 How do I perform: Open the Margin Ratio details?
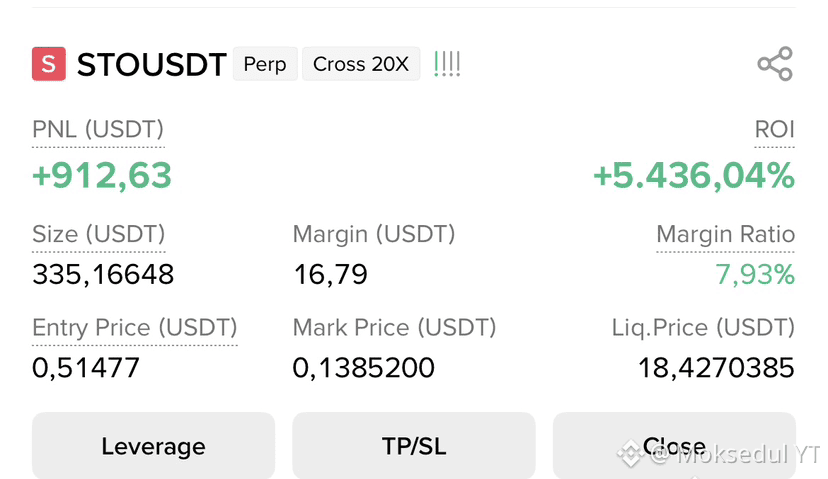click(725, 235)
